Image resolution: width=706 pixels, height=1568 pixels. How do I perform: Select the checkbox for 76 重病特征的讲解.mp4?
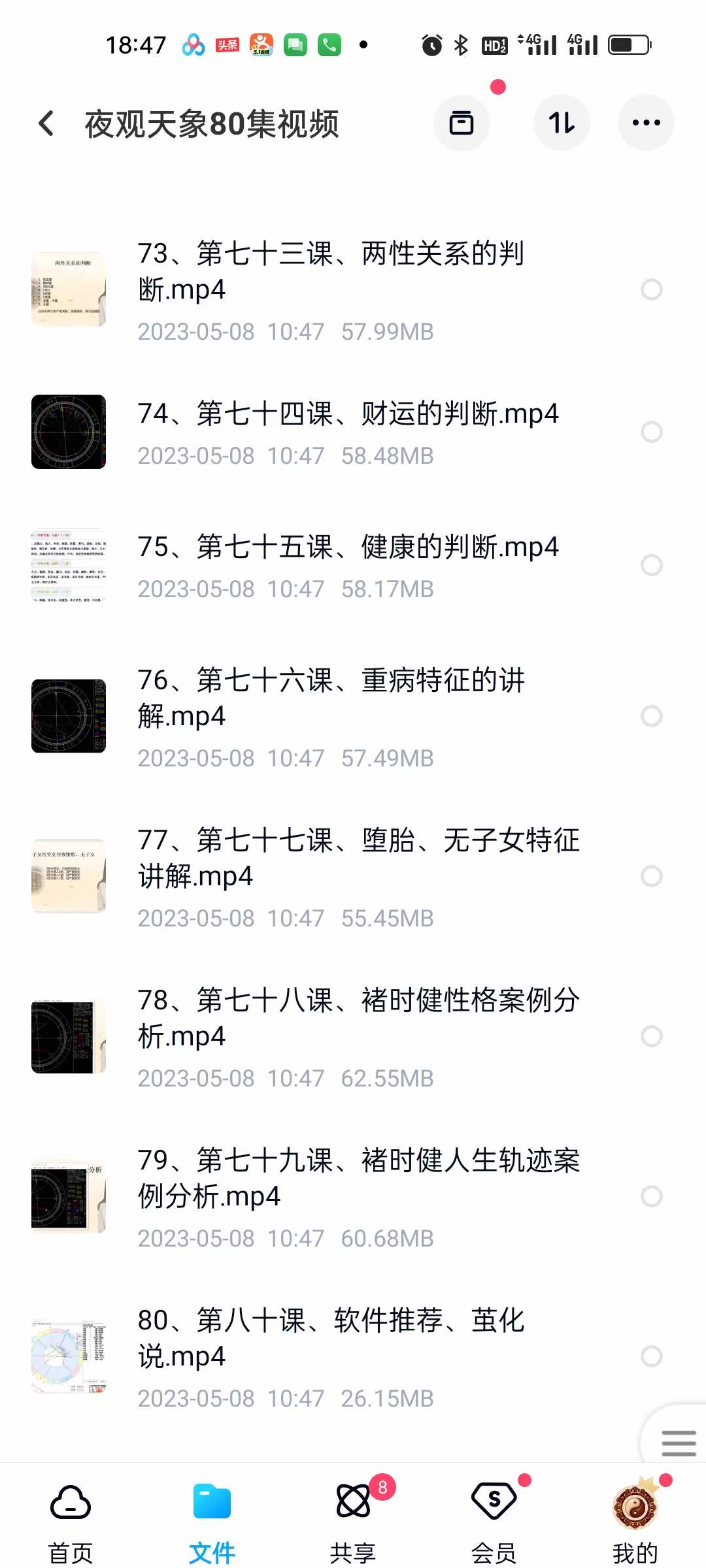pos(651,716)
